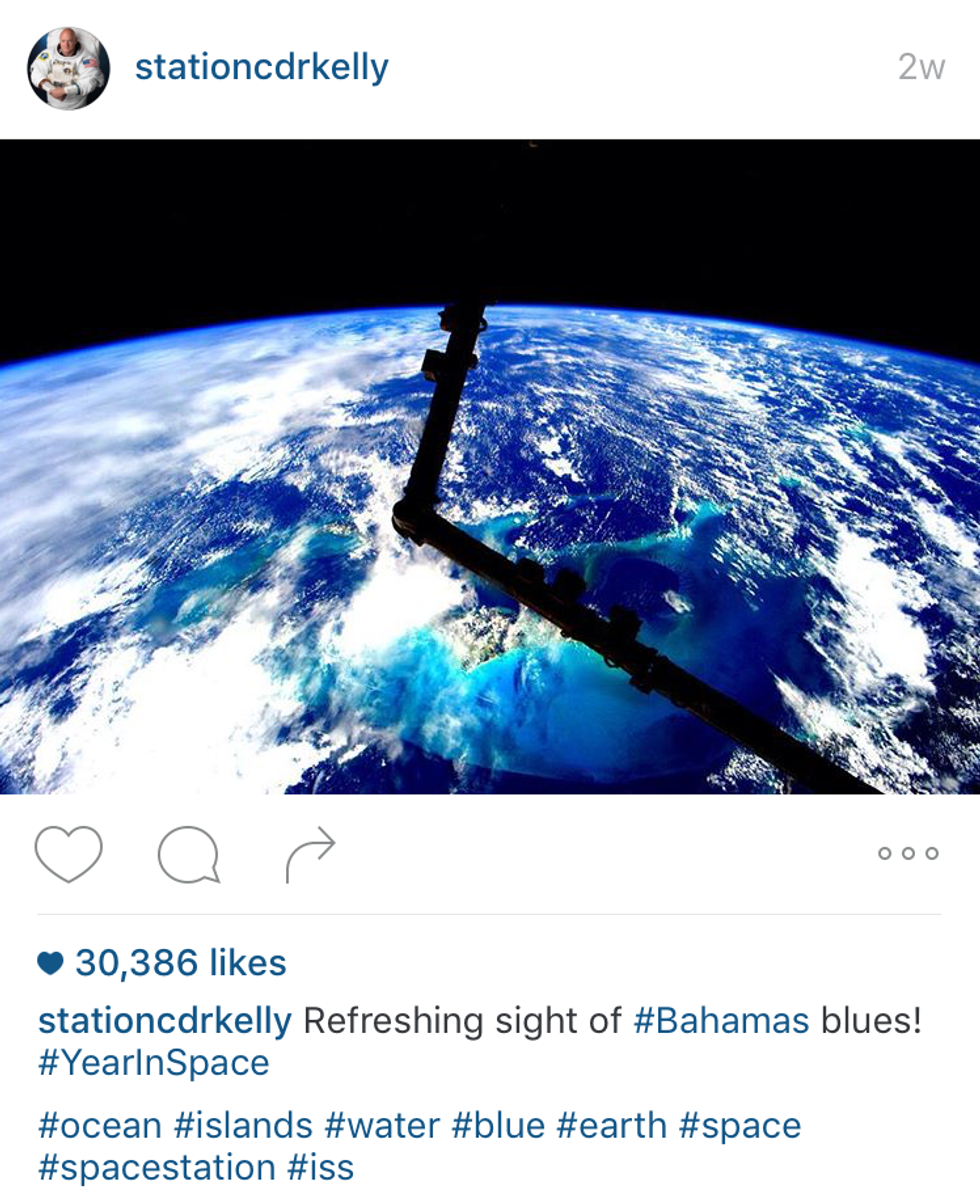Screen dimensions: 980x1201
Task: Open the #islands hashtag
Action: [243, 1125]
